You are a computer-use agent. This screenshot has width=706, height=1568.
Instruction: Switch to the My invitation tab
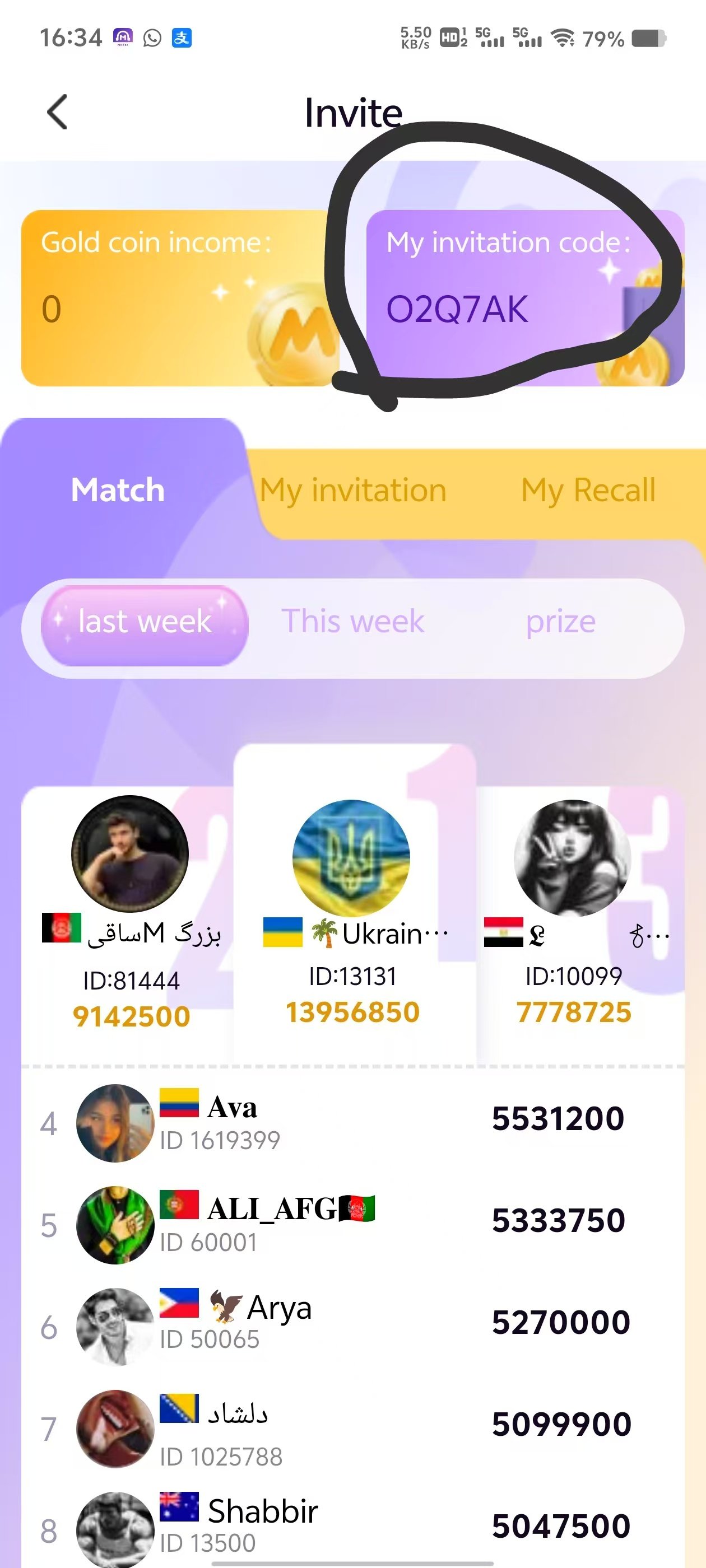tap(352, 491)
